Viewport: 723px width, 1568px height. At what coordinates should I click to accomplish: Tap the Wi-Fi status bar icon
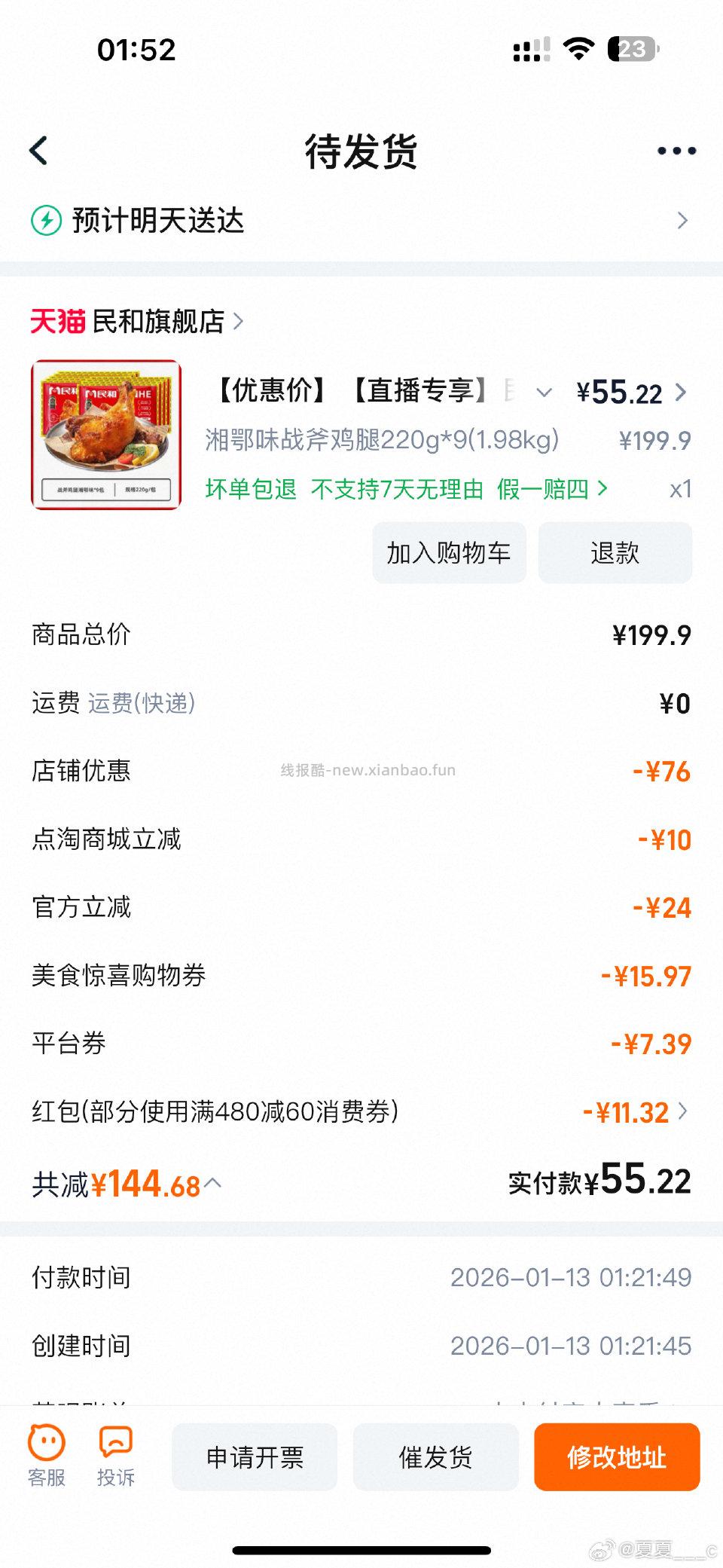(578, 47)
